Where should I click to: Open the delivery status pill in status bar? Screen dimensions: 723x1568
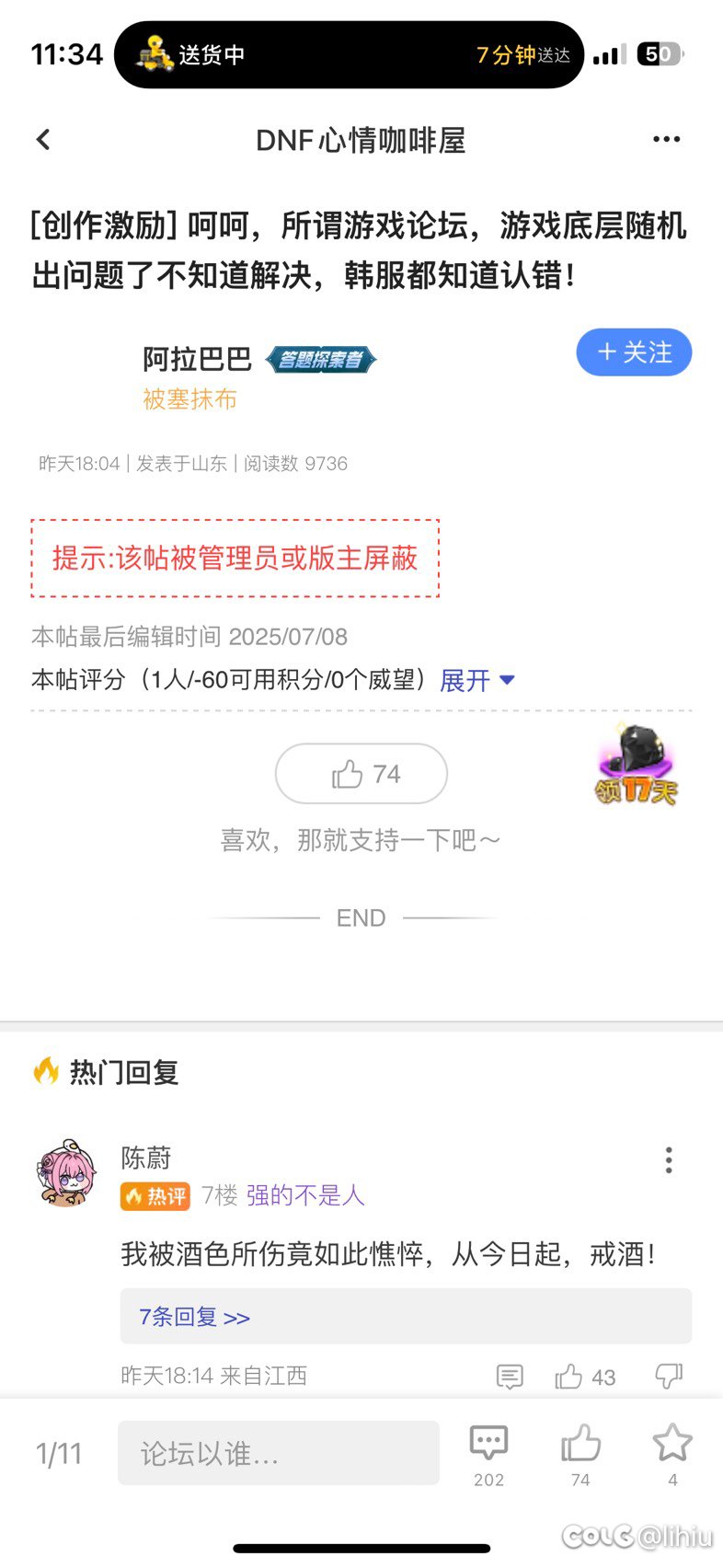[350, 55]
